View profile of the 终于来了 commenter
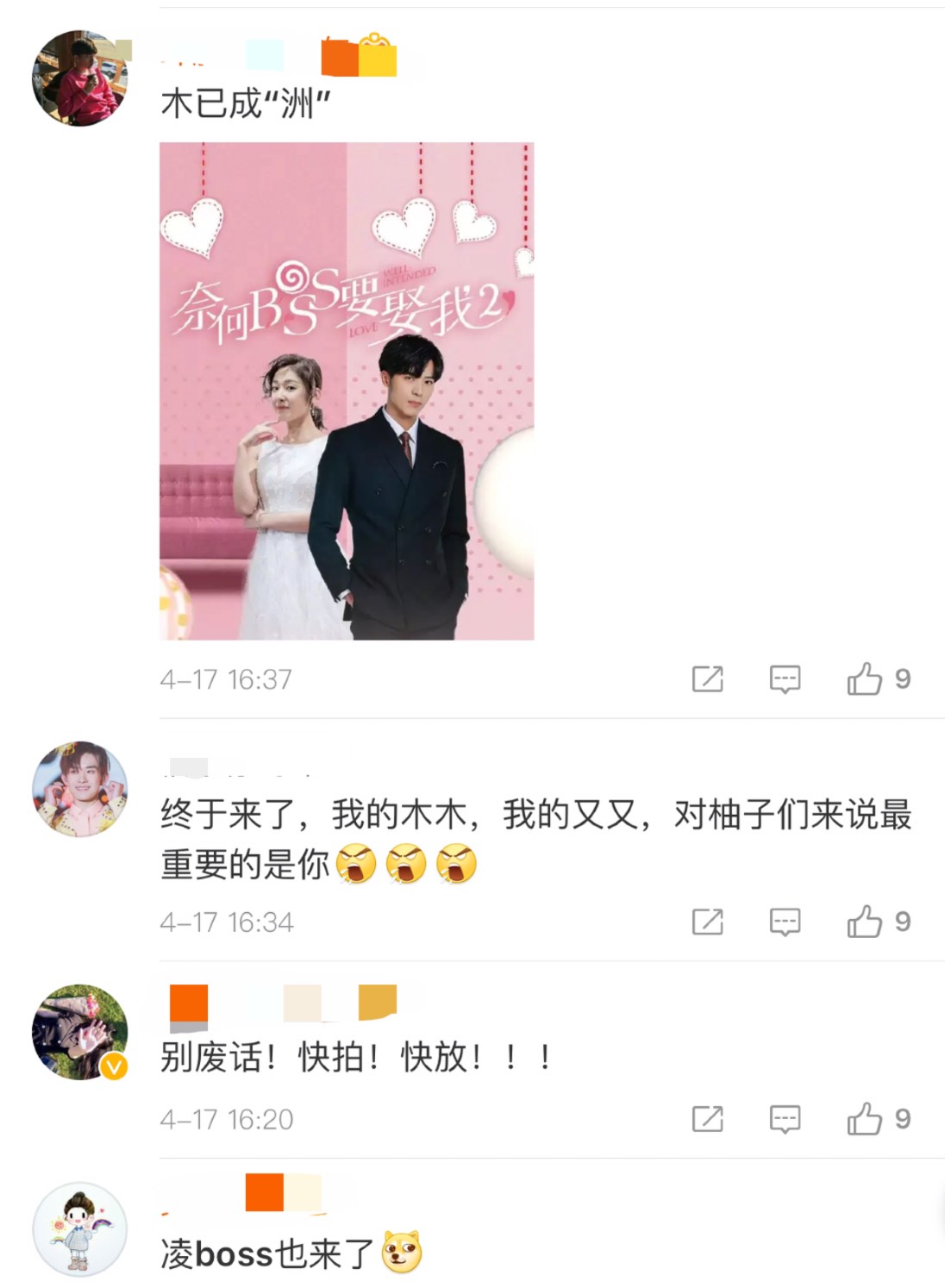945x1288 pixels. pyautogui.click(x=79, y=789)
